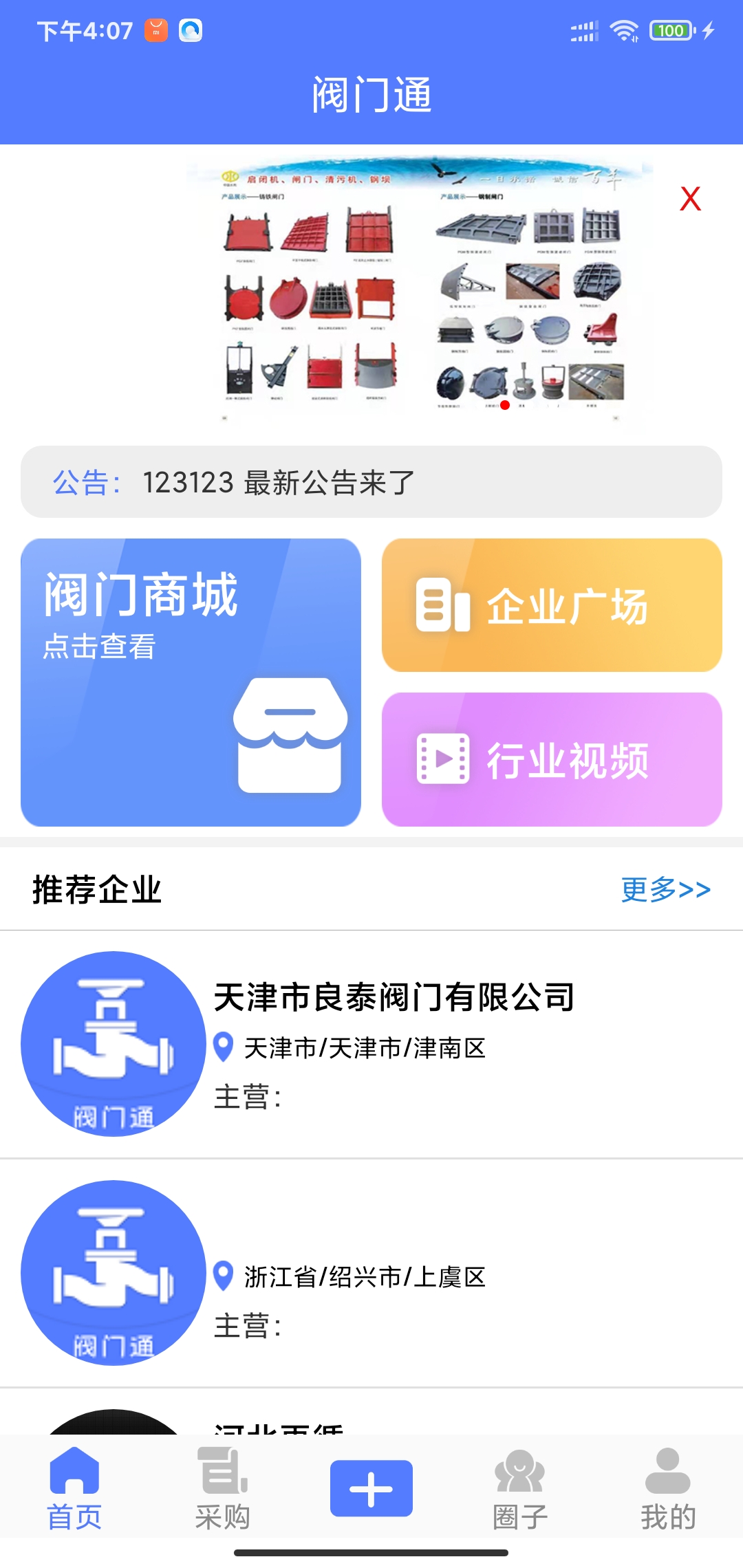Switch to the 首页 tab
This screenshot has width=743, height=1568.
74,1489
